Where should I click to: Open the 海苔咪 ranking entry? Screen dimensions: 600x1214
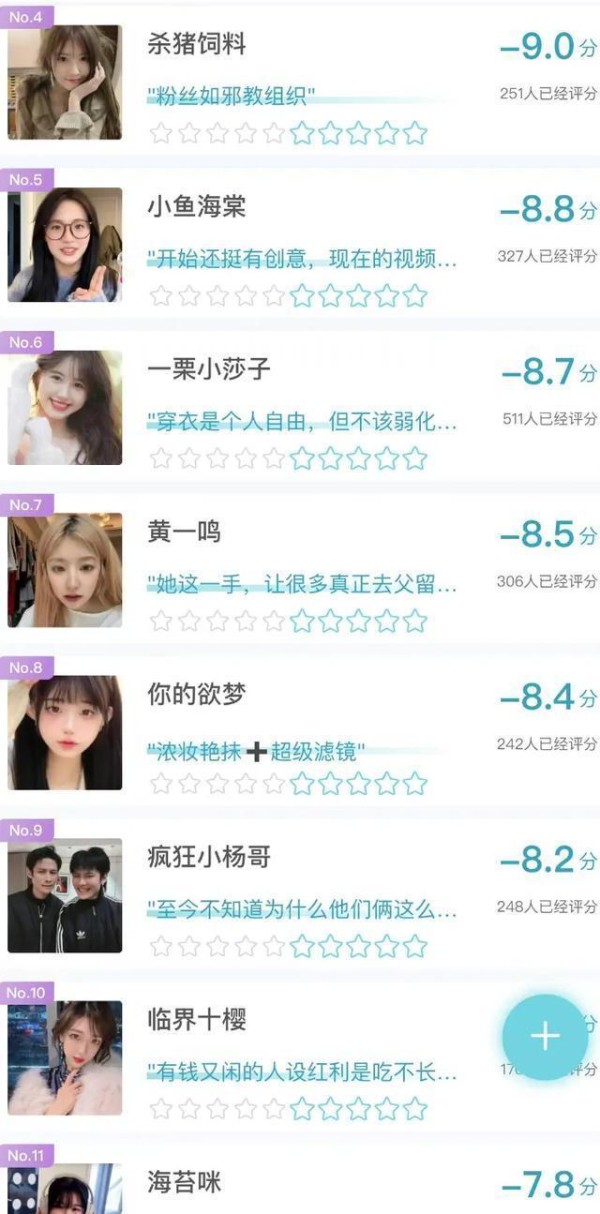(300, 1179)
